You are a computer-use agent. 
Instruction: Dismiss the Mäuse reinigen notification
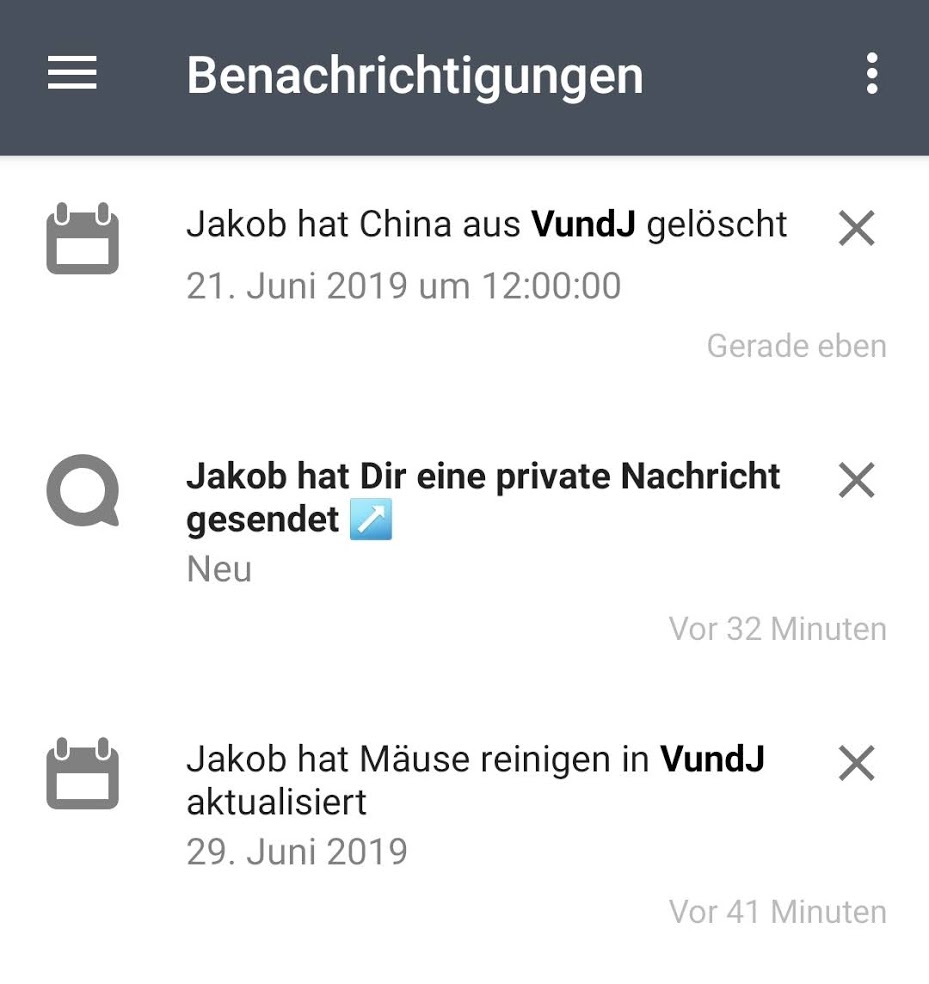(x=856, y=764)
